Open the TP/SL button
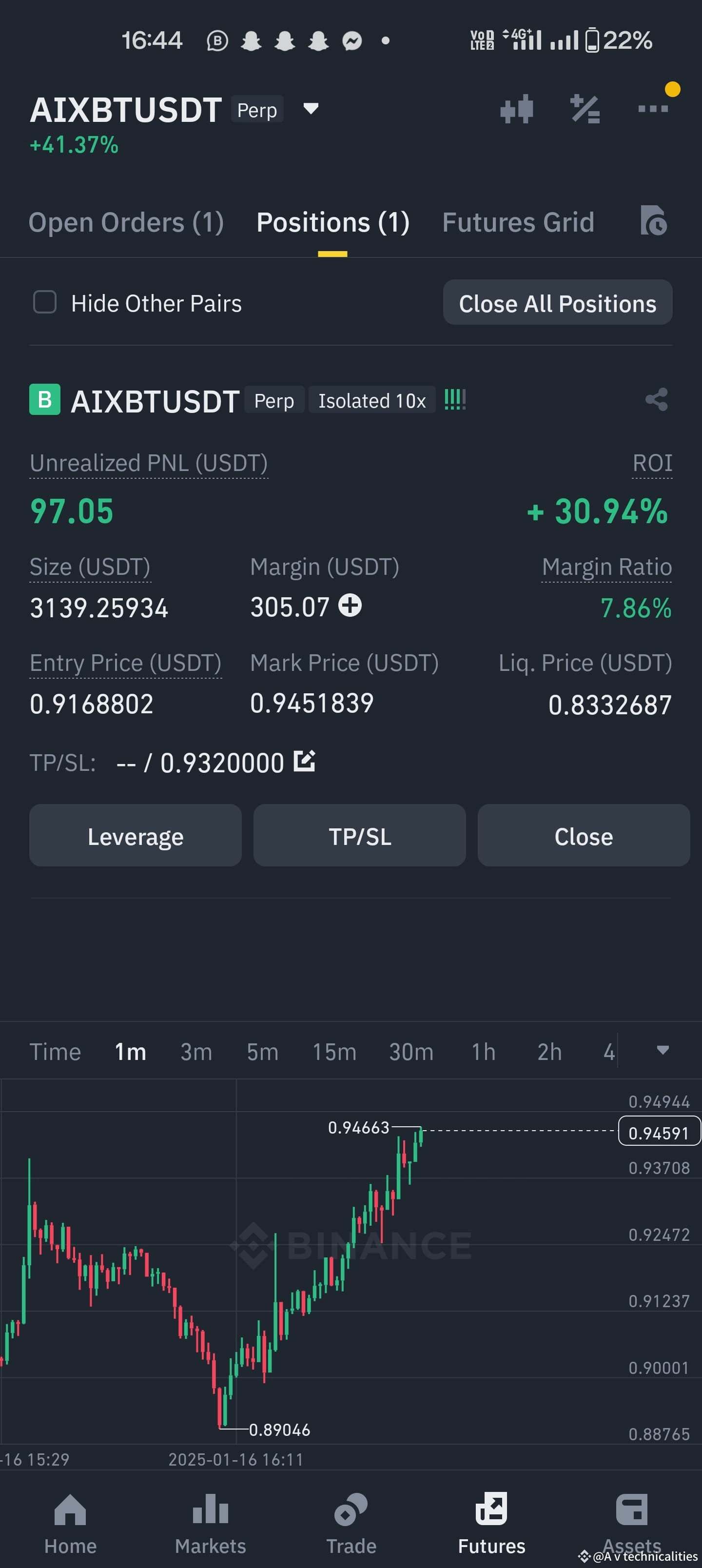 coord(360,836)
